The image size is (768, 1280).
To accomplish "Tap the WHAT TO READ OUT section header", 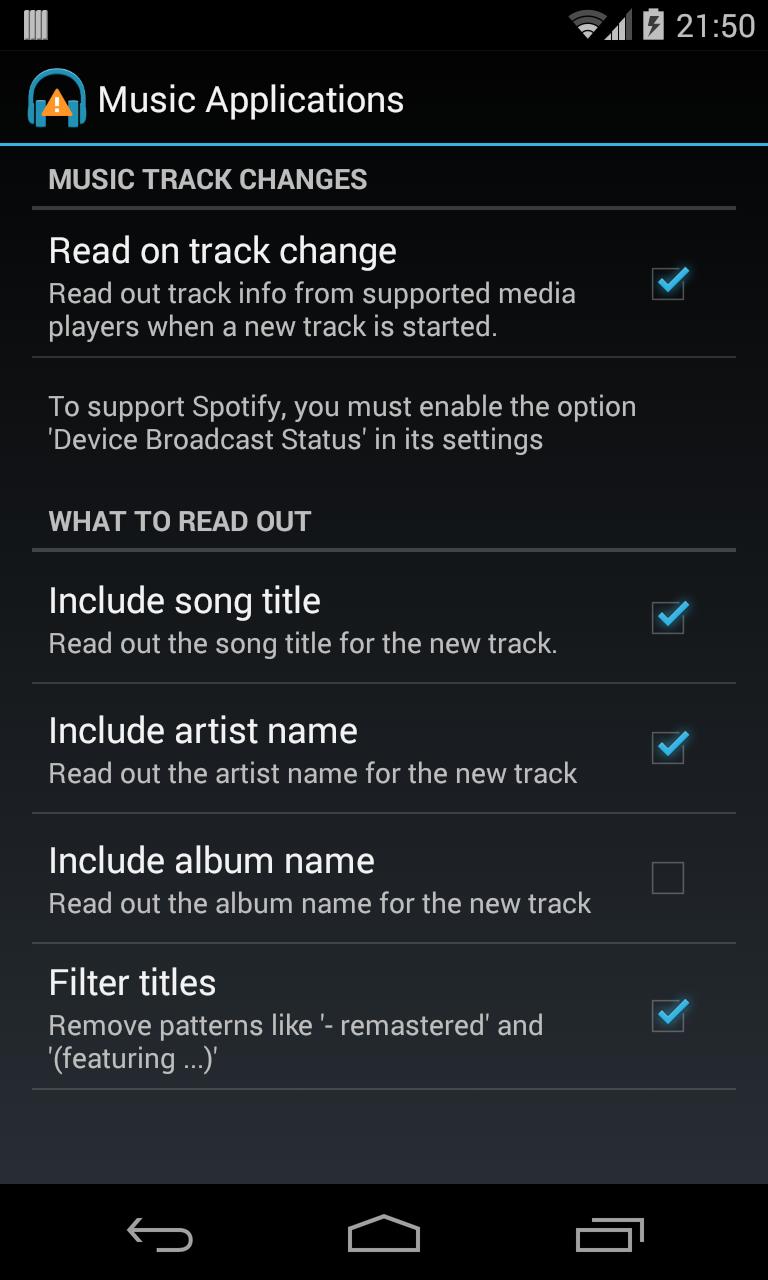I will [178, 521].
